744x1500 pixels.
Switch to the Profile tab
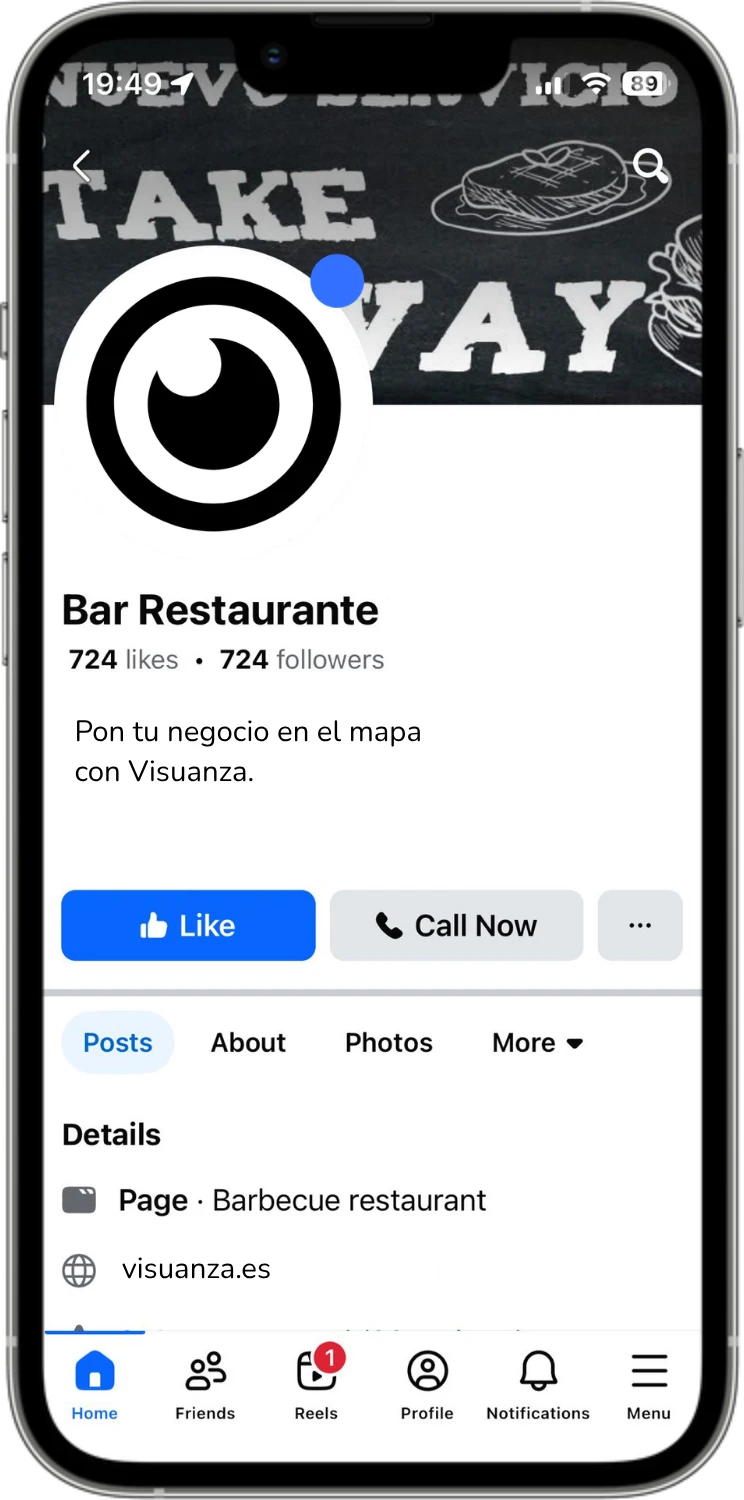coord(427,1384)
